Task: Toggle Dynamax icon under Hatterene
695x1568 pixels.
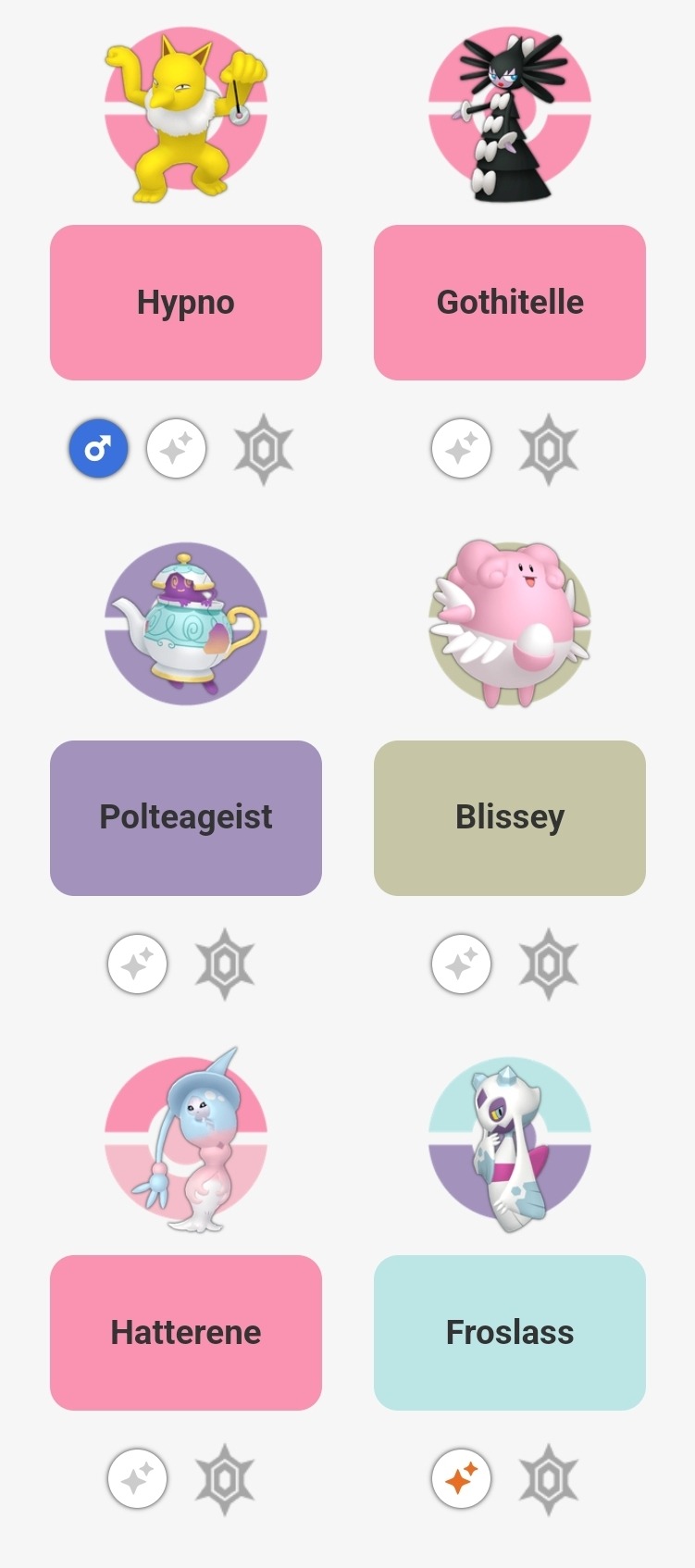Action: click(x=225, y=1479)
